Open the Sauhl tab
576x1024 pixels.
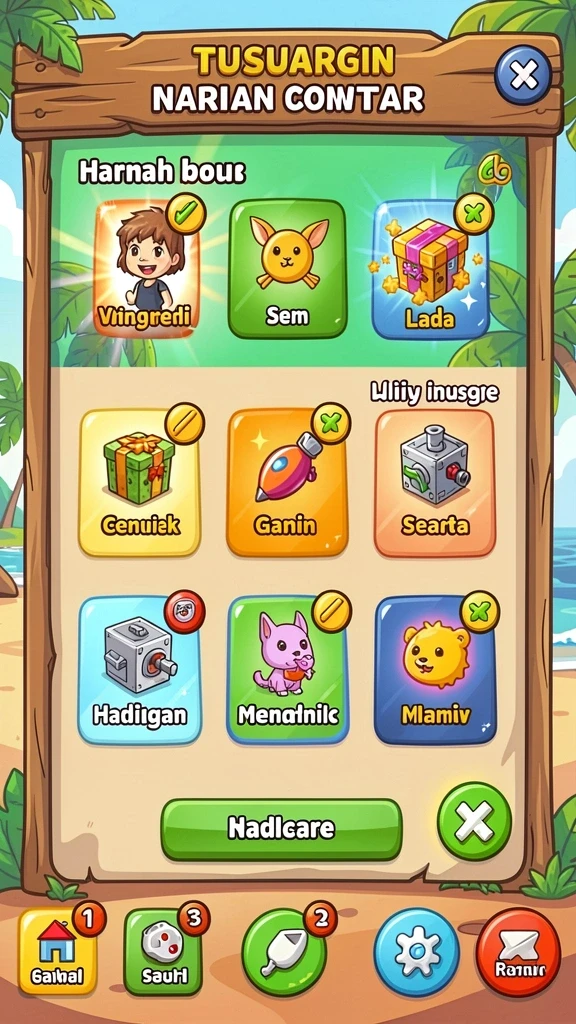click(x=163, y=952)
